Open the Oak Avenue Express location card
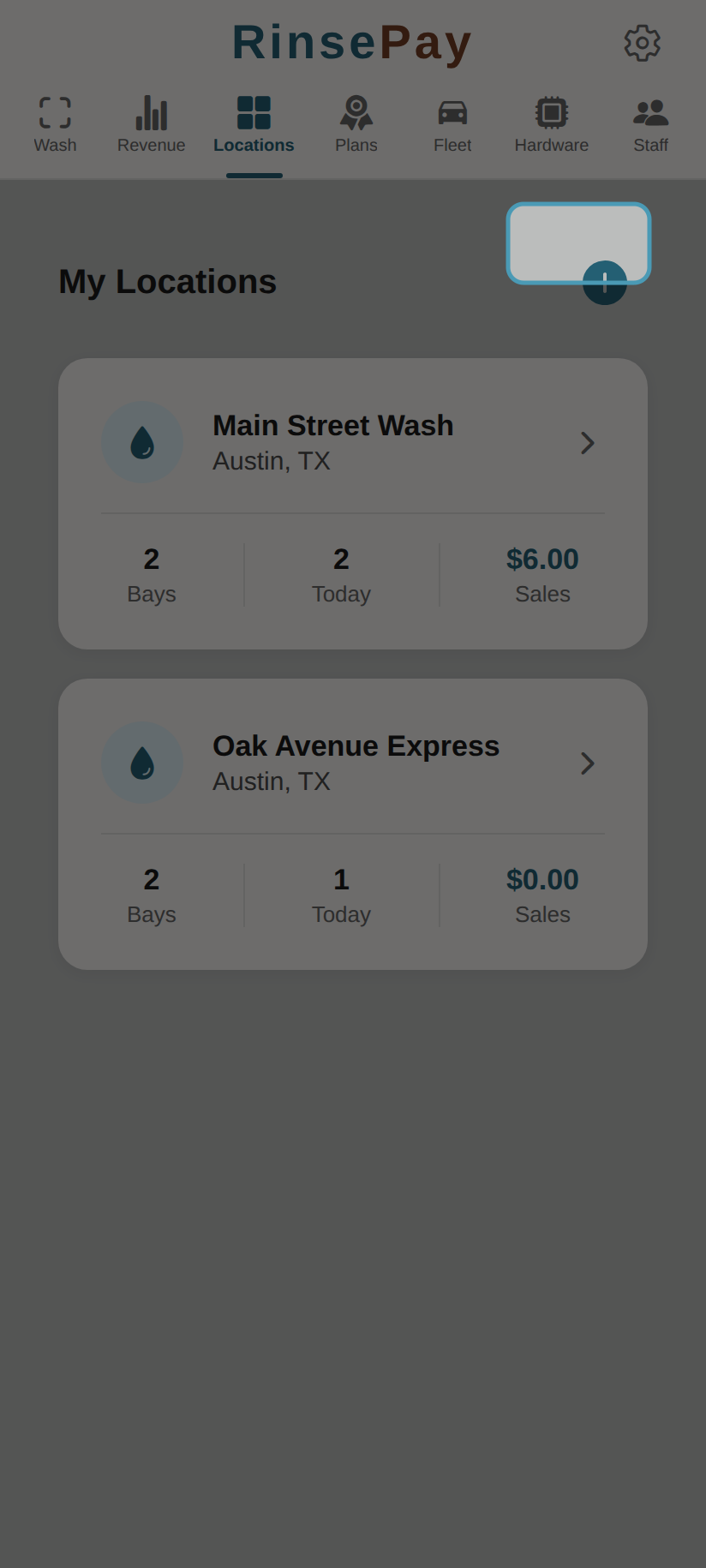 point(353,763)
